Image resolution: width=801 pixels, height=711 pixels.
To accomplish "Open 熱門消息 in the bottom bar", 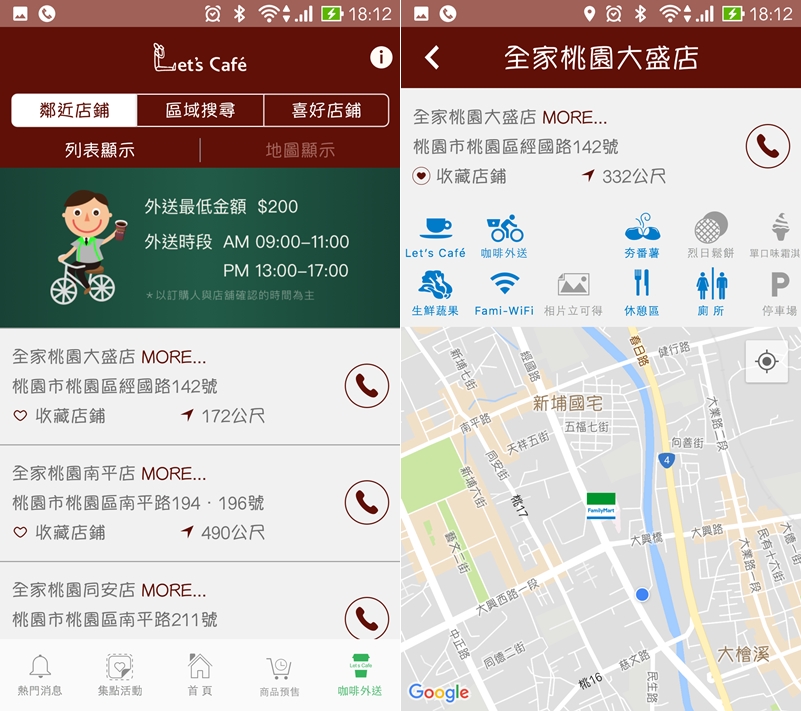I will pyautogui.click(x=38, y=675).
